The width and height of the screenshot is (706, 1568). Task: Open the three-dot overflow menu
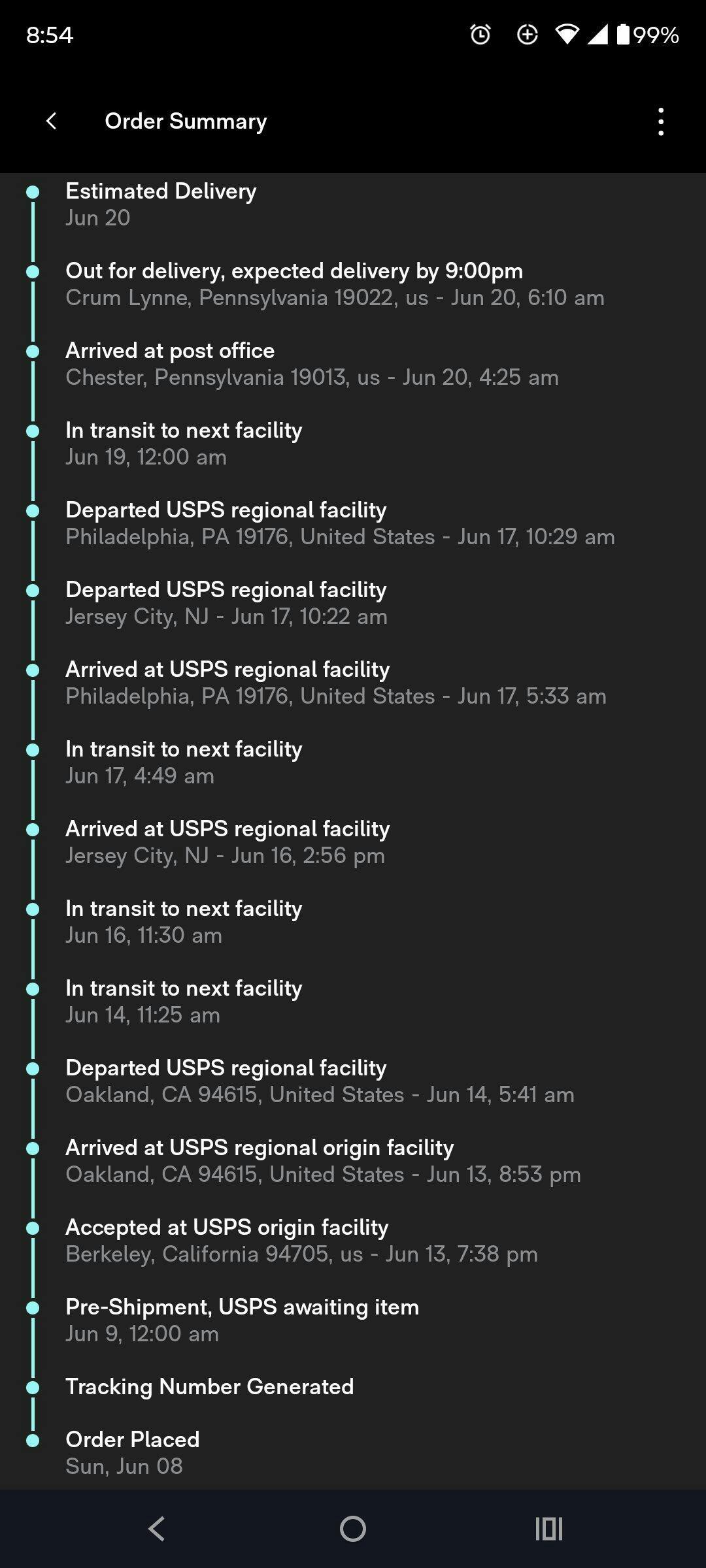(x=661, y=122)
